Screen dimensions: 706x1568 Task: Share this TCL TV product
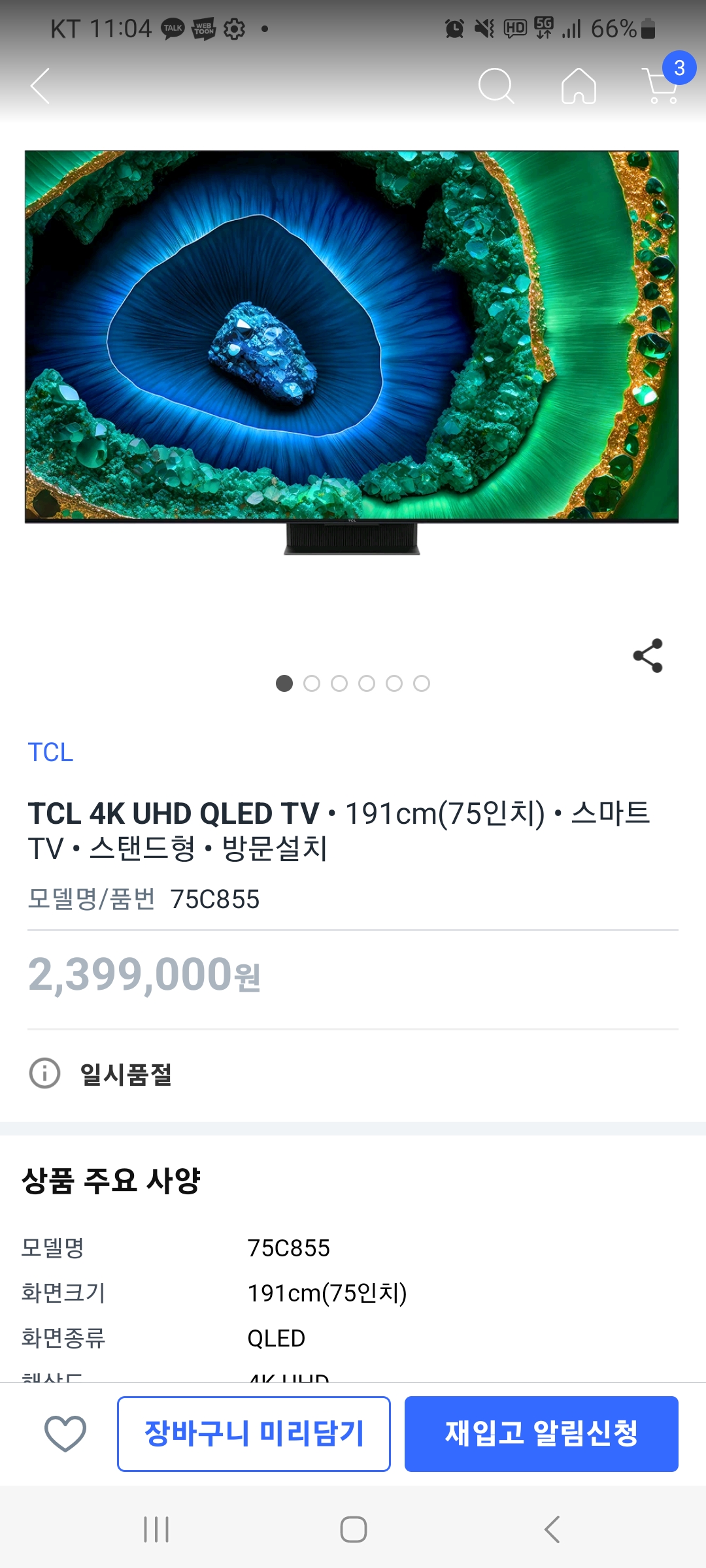648,655
